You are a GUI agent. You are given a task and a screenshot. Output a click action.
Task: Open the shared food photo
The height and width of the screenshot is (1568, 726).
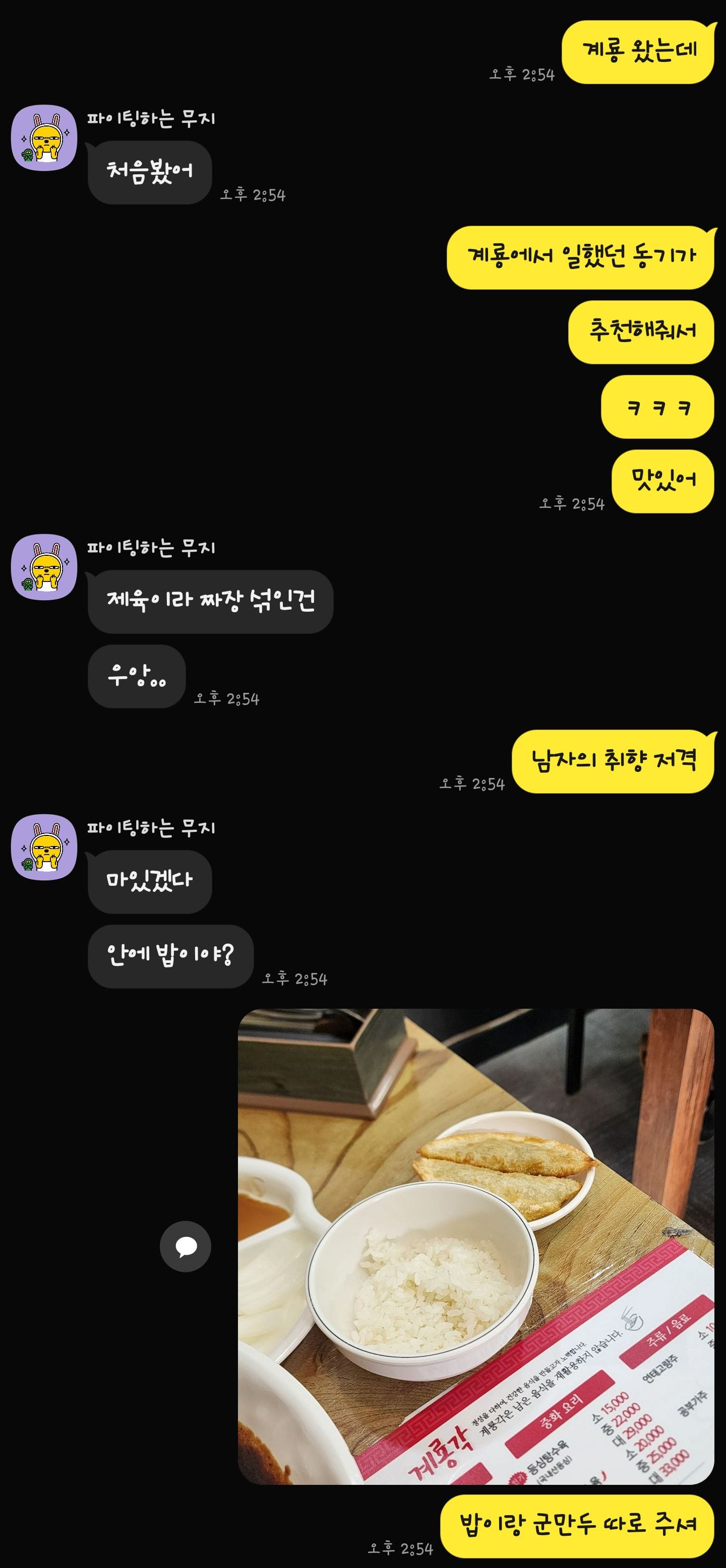(475, 1246)
